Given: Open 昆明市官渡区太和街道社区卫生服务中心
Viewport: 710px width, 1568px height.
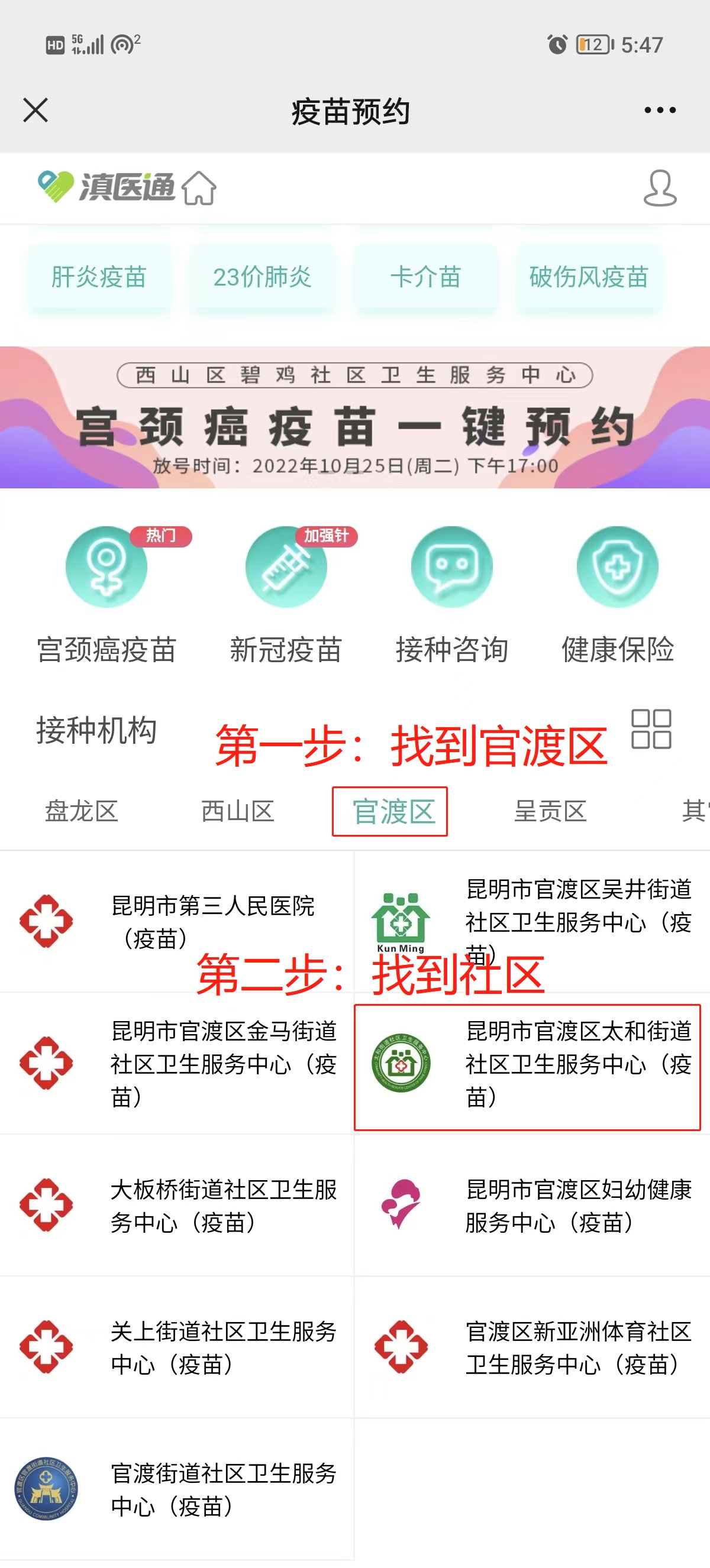Looking at the screenshot, I should pos(527,1064).
